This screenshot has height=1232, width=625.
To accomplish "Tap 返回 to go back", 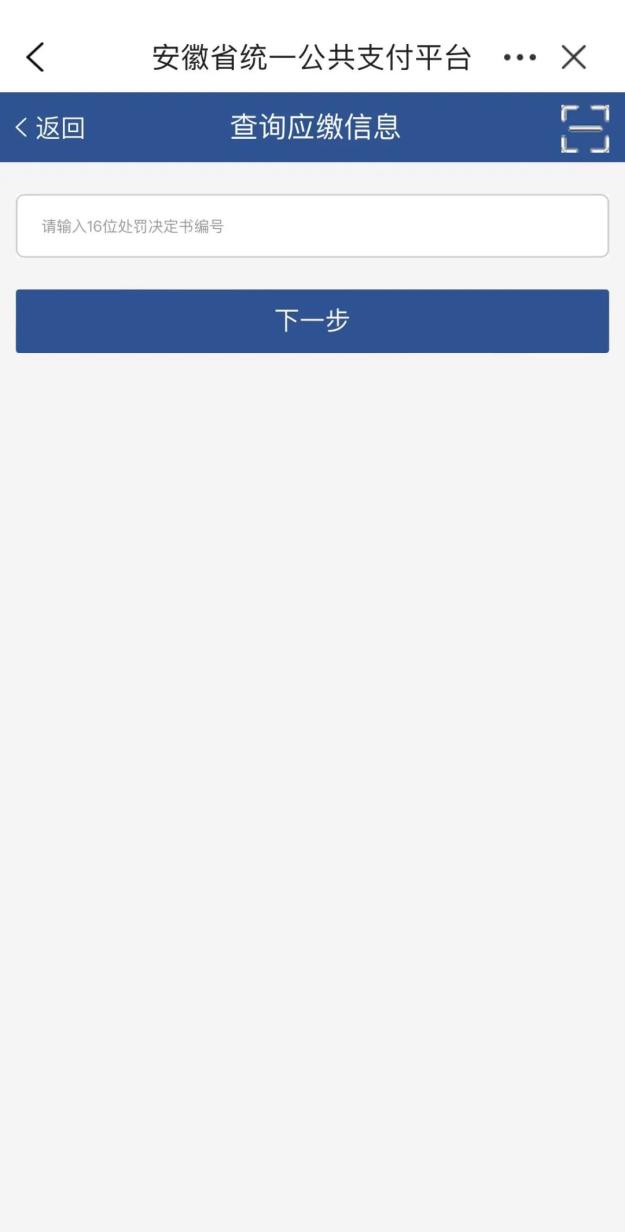I will coord(50,127).
